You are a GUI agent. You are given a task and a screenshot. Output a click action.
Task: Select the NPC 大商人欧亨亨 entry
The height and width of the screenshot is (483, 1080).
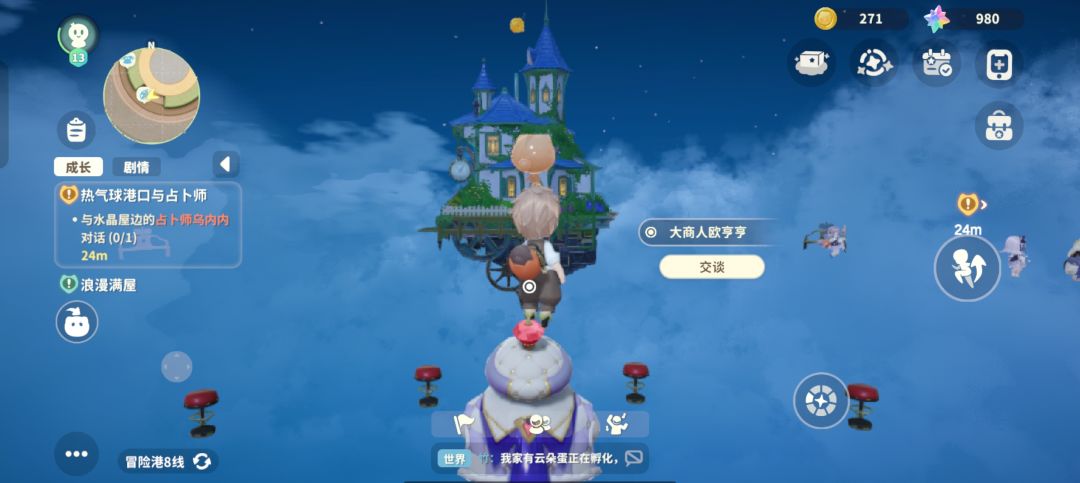coord(707,232)
